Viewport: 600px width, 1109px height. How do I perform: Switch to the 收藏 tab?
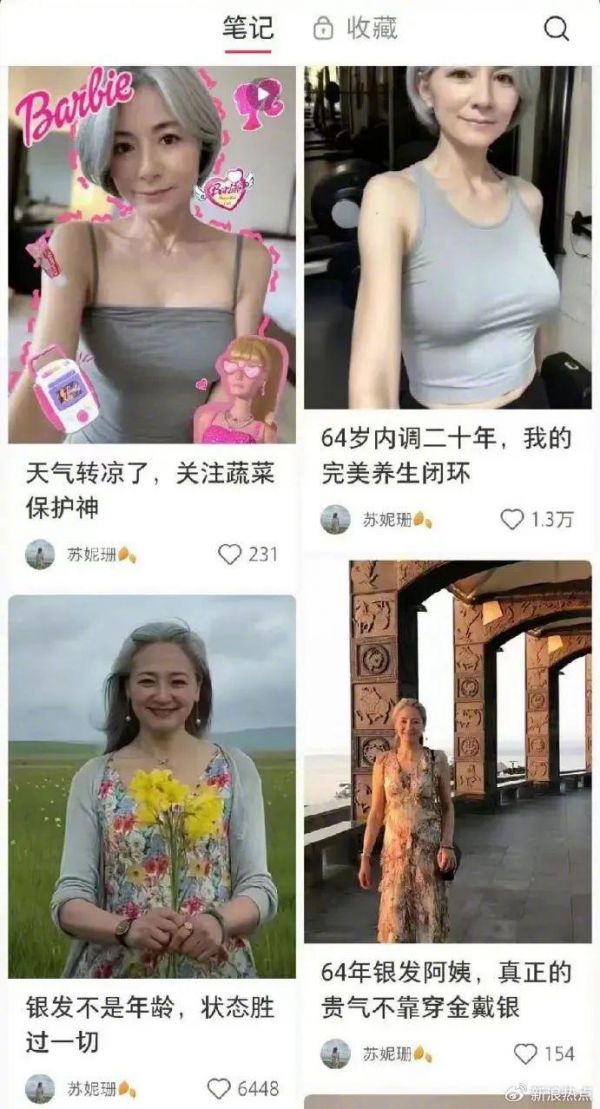pos(357,29)
